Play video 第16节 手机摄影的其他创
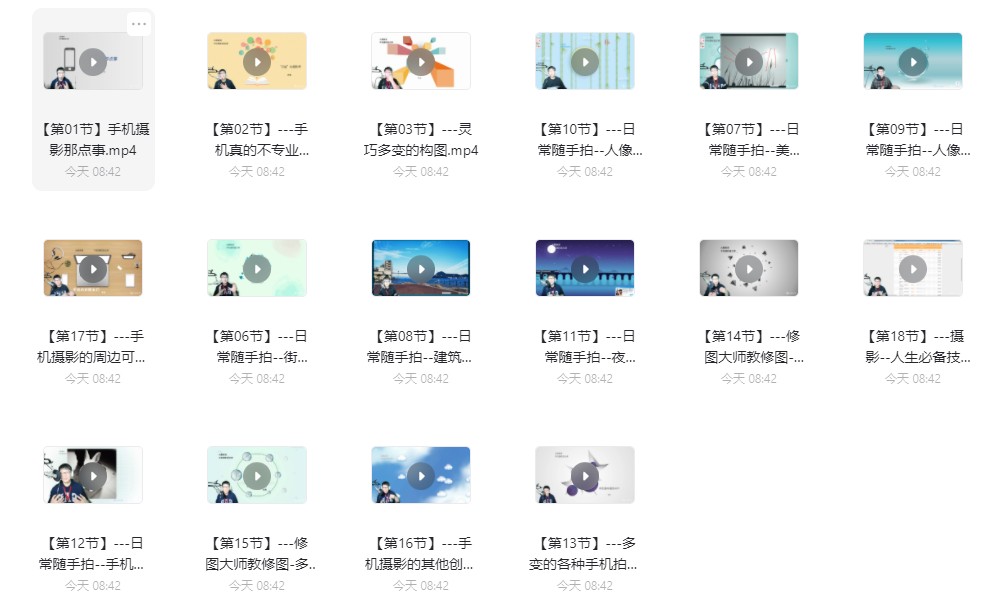Screen dimensions: 998x592 [421, 475]
